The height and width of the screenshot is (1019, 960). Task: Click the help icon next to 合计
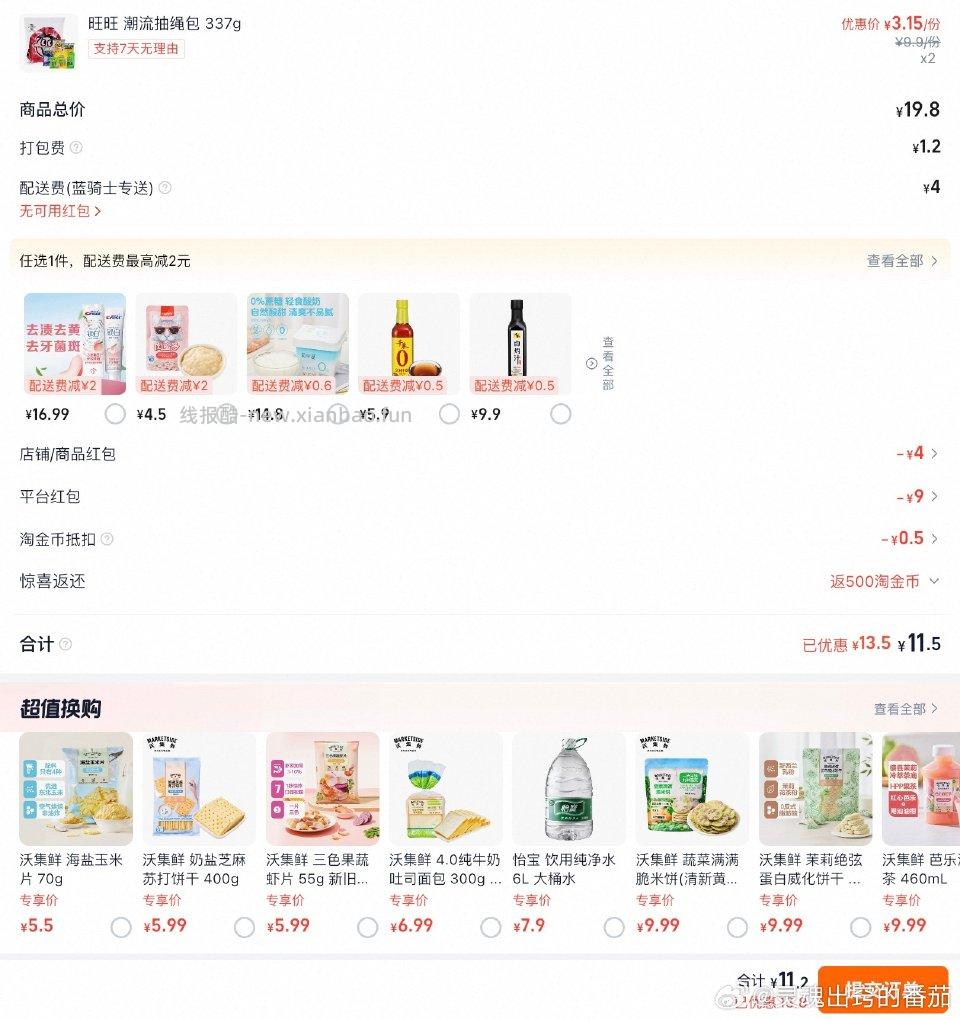point(64,644)
